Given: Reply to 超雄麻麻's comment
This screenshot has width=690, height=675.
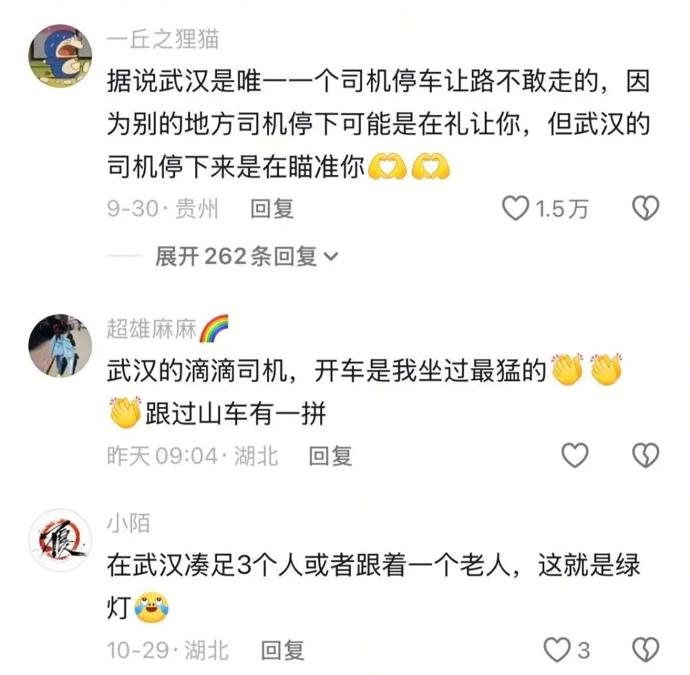Looking at the screenshot, I should 330,456.
